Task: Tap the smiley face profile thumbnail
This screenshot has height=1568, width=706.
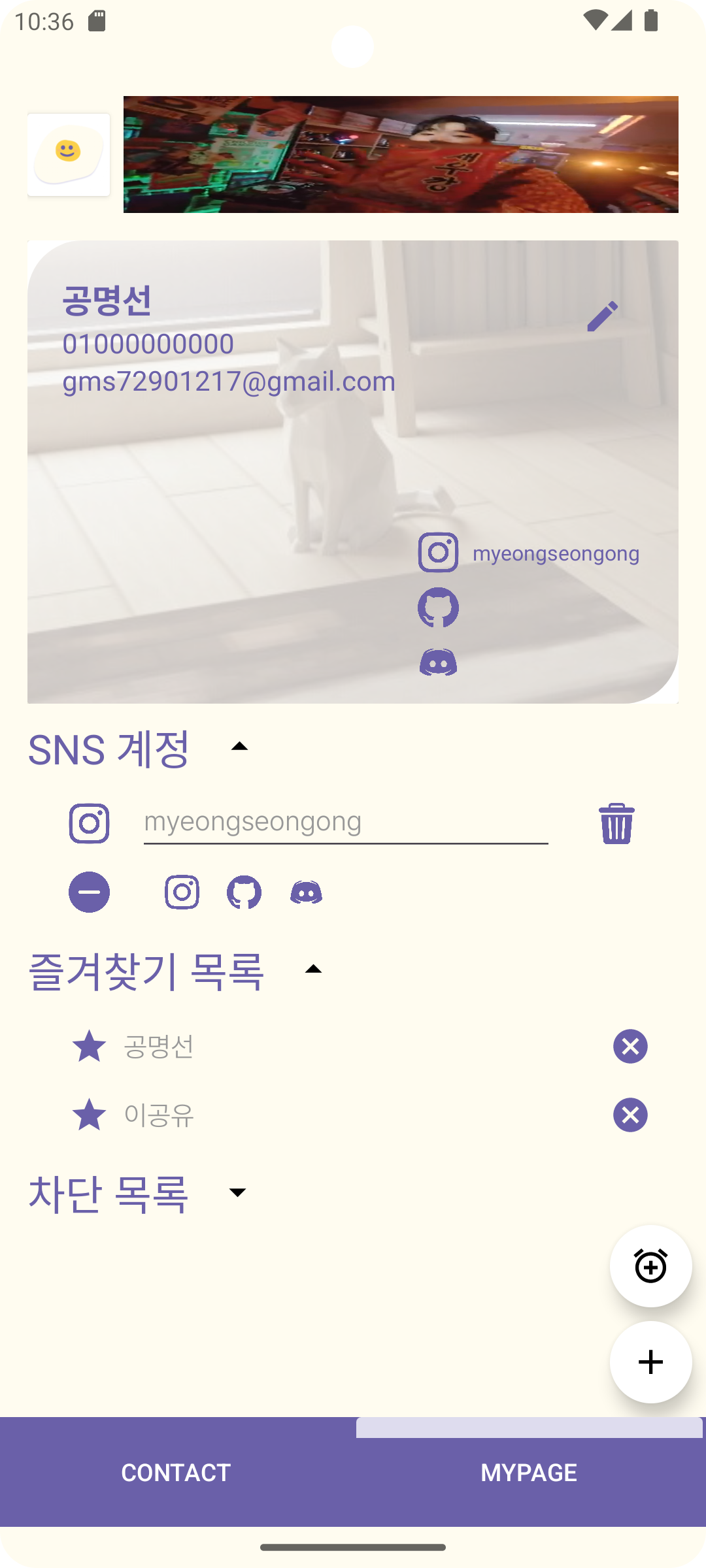Action: tap(69, 155)
